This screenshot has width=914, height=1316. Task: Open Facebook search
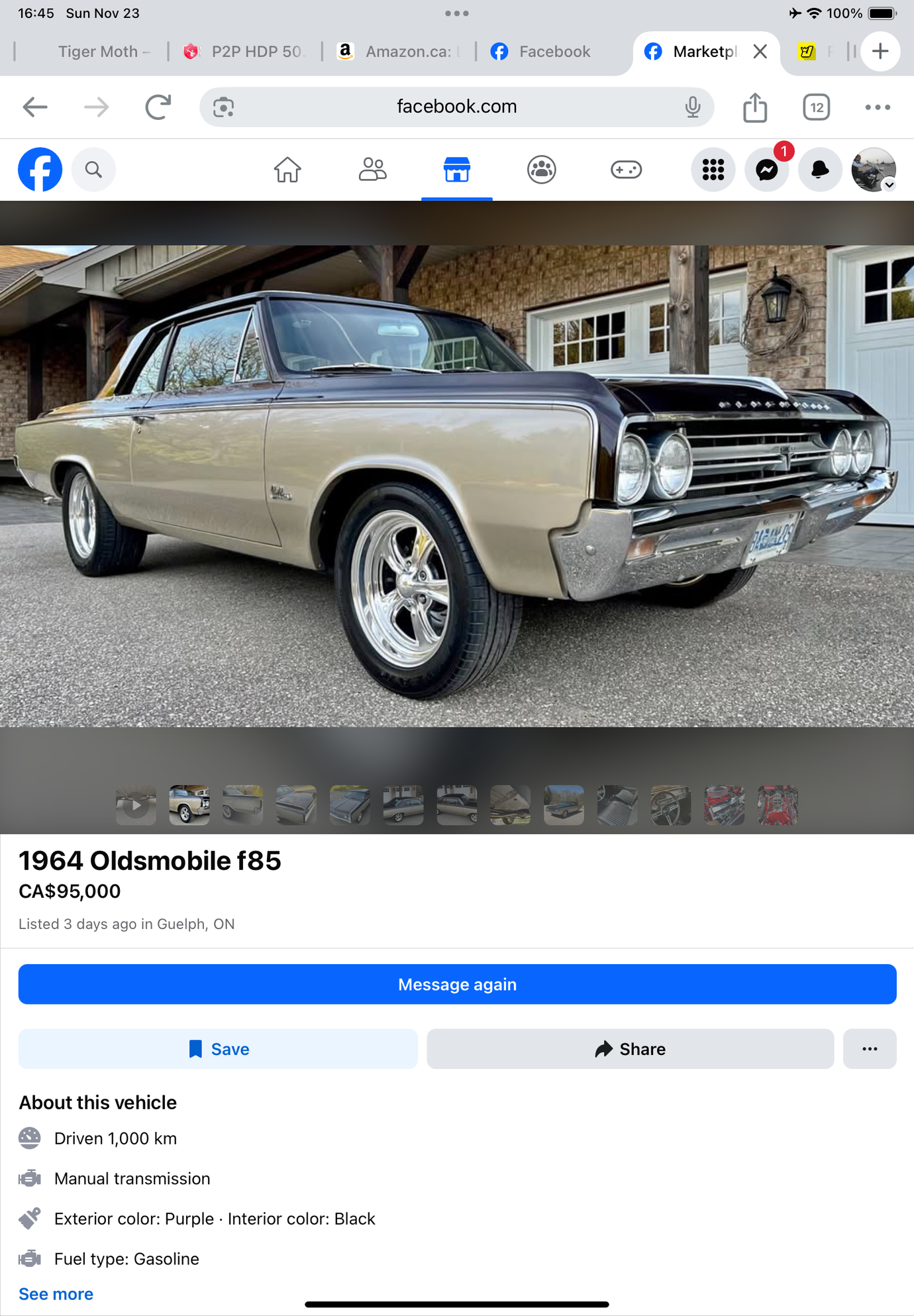(93, 170)
